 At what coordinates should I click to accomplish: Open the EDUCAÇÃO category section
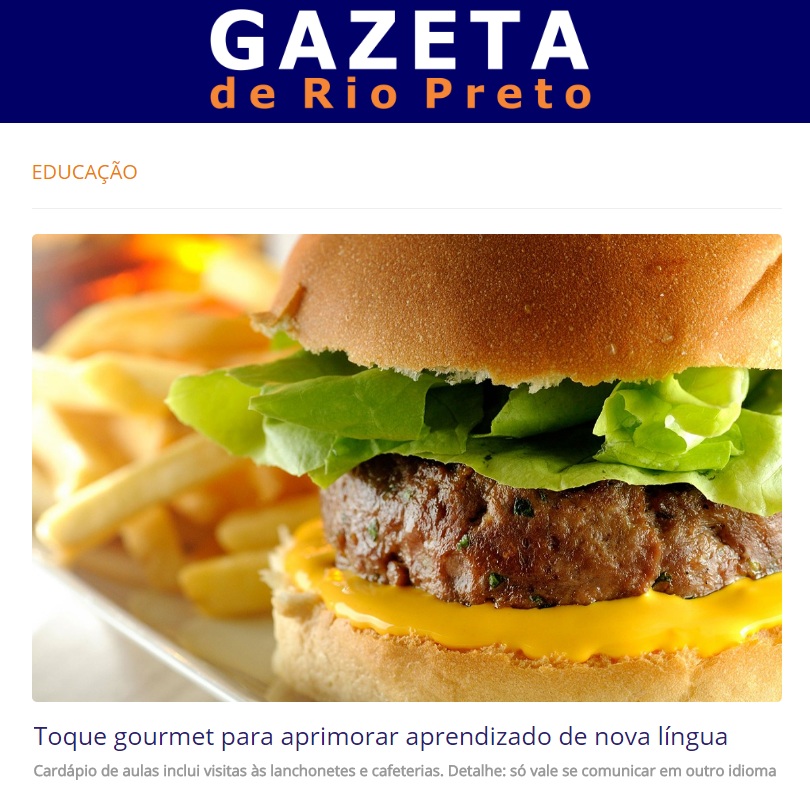pyautogui.click(x=84, y=172)
